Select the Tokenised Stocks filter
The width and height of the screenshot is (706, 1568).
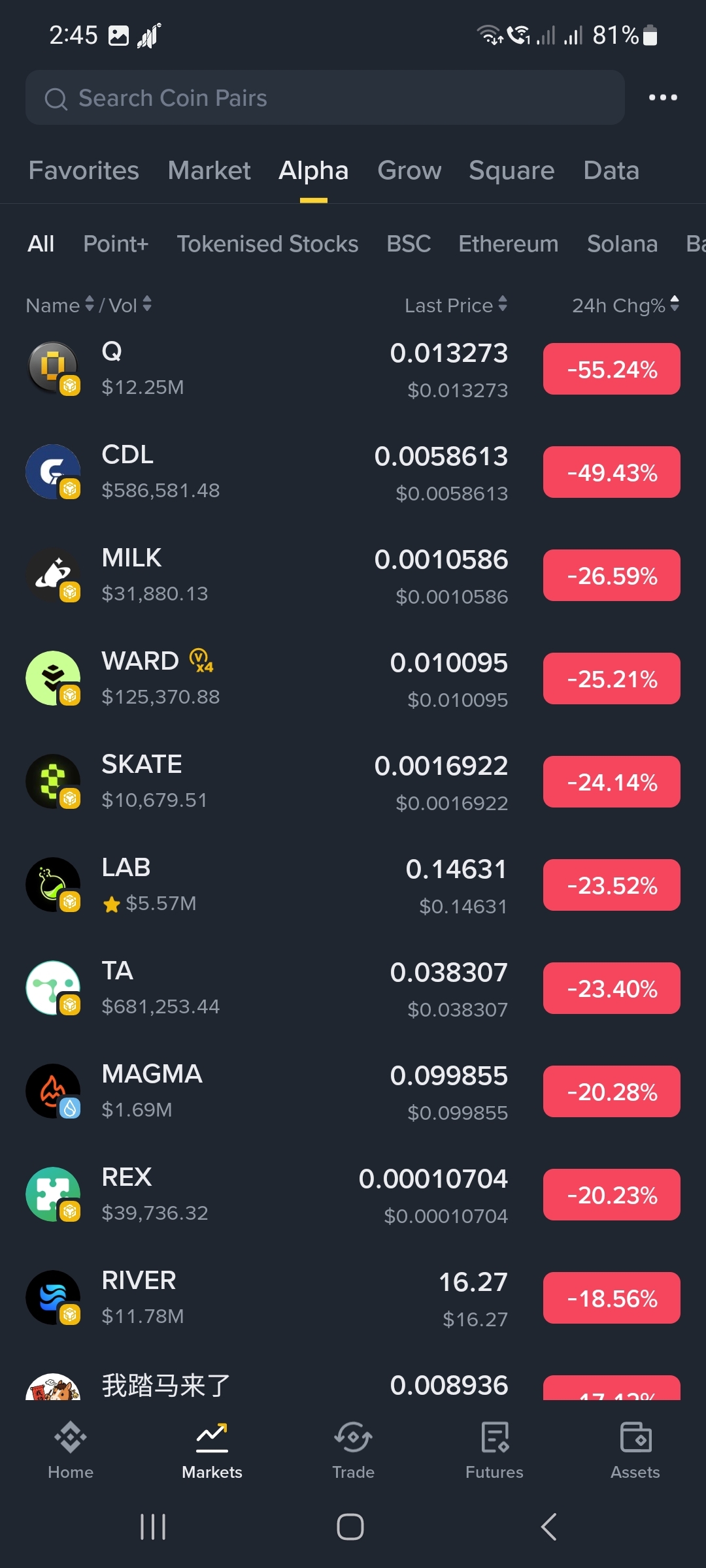coord(267,244)
